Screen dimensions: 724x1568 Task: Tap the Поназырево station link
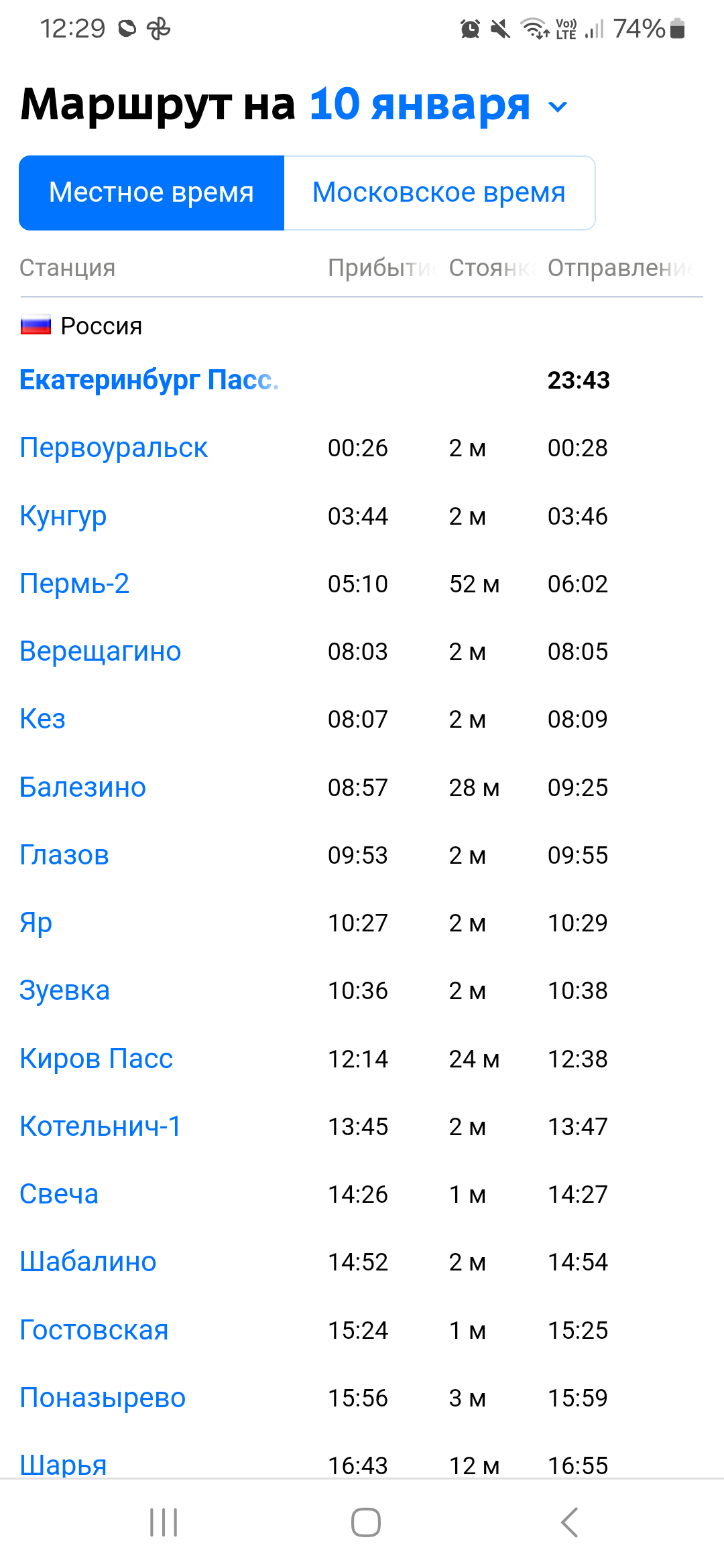[103, 1398]
